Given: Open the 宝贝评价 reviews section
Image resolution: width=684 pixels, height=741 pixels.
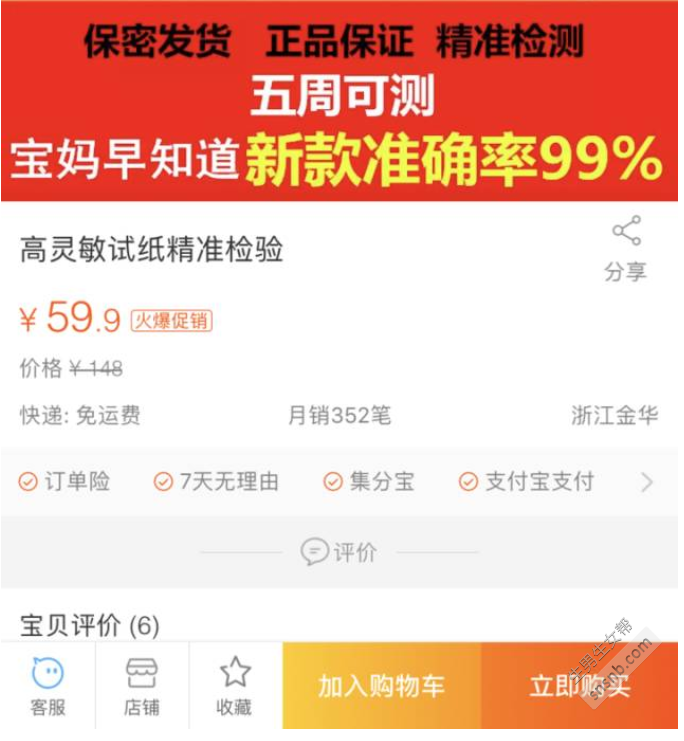Looking at the screenshot, I should (90, 627).
